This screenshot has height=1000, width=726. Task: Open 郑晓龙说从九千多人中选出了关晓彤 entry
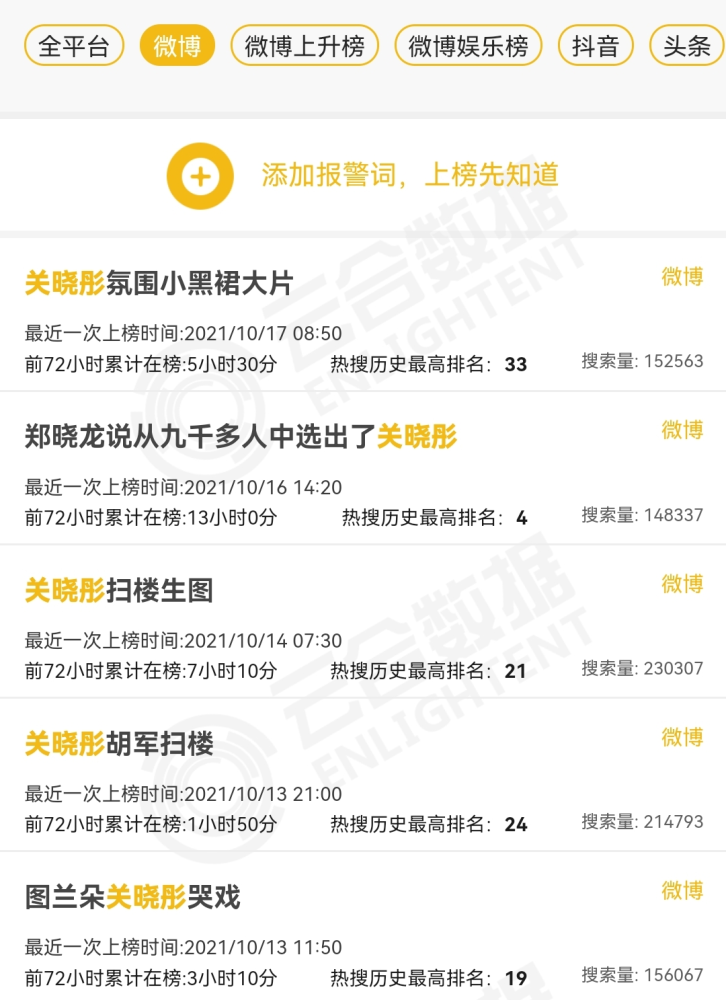[x=241, y=436]
